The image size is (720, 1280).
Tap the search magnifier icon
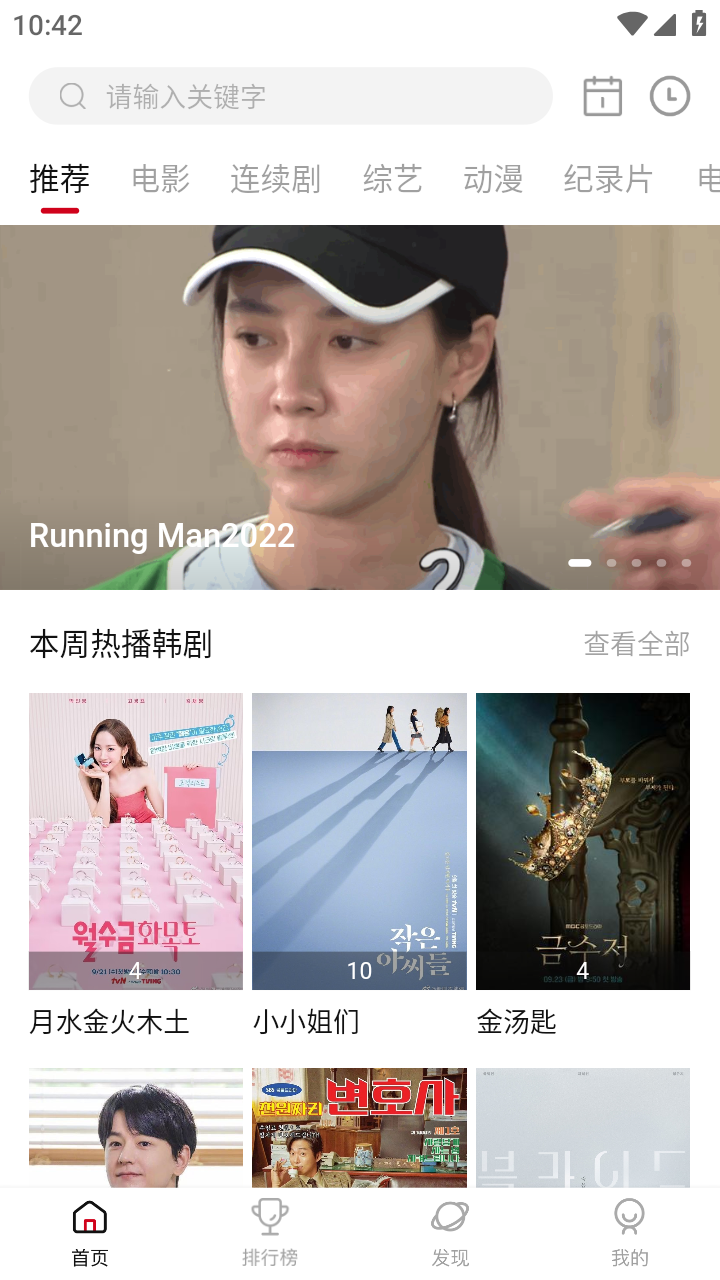(71, 96)
